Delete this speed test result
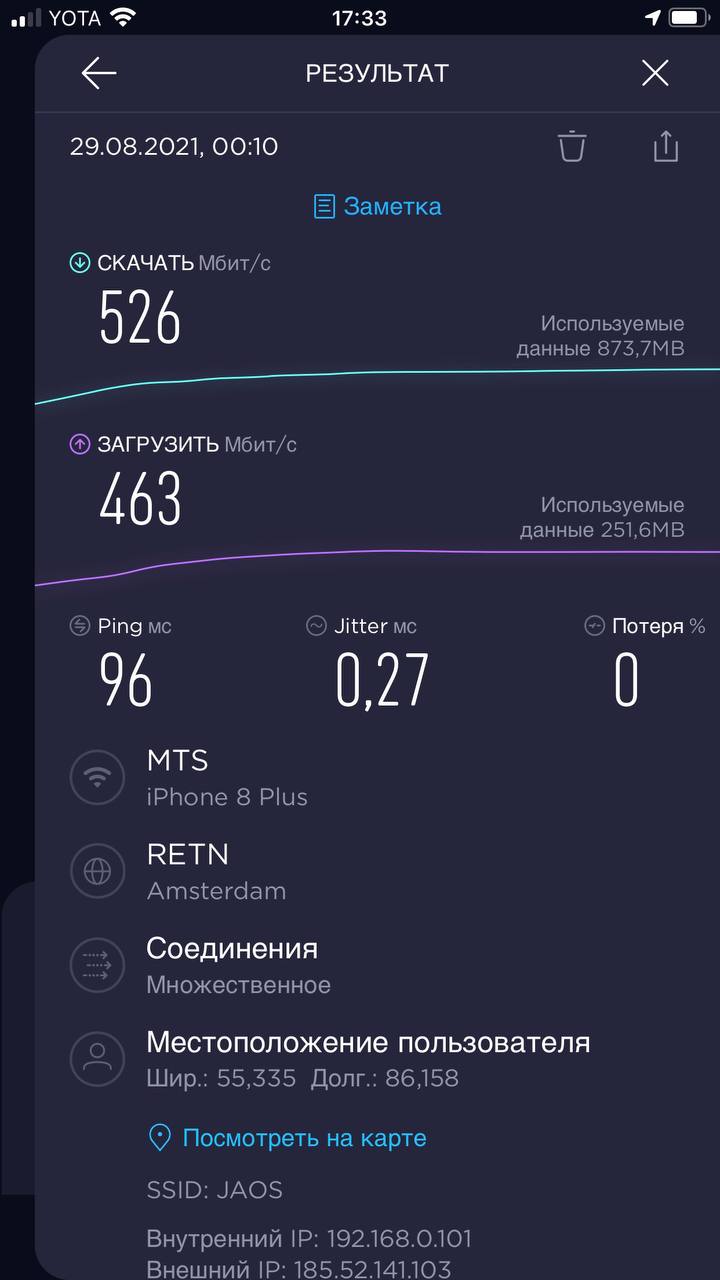This screenshot has width=720, height=1280. [572, 146]
